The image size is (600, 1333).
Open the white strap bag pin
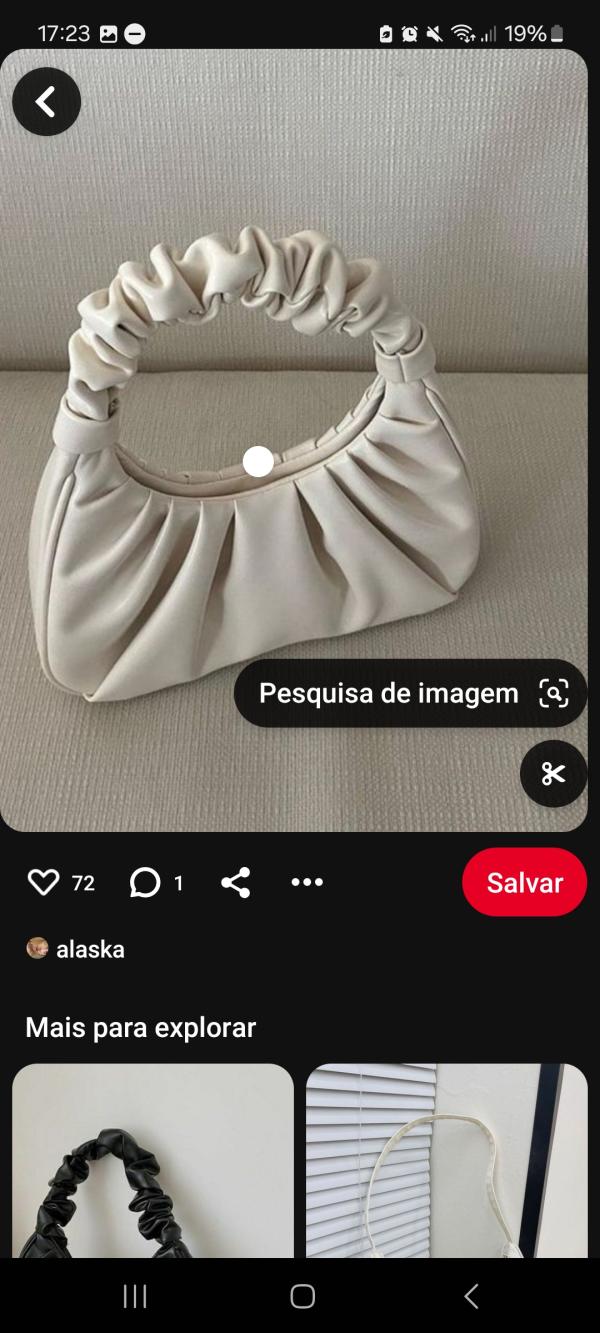click(x=447, y=1160)
